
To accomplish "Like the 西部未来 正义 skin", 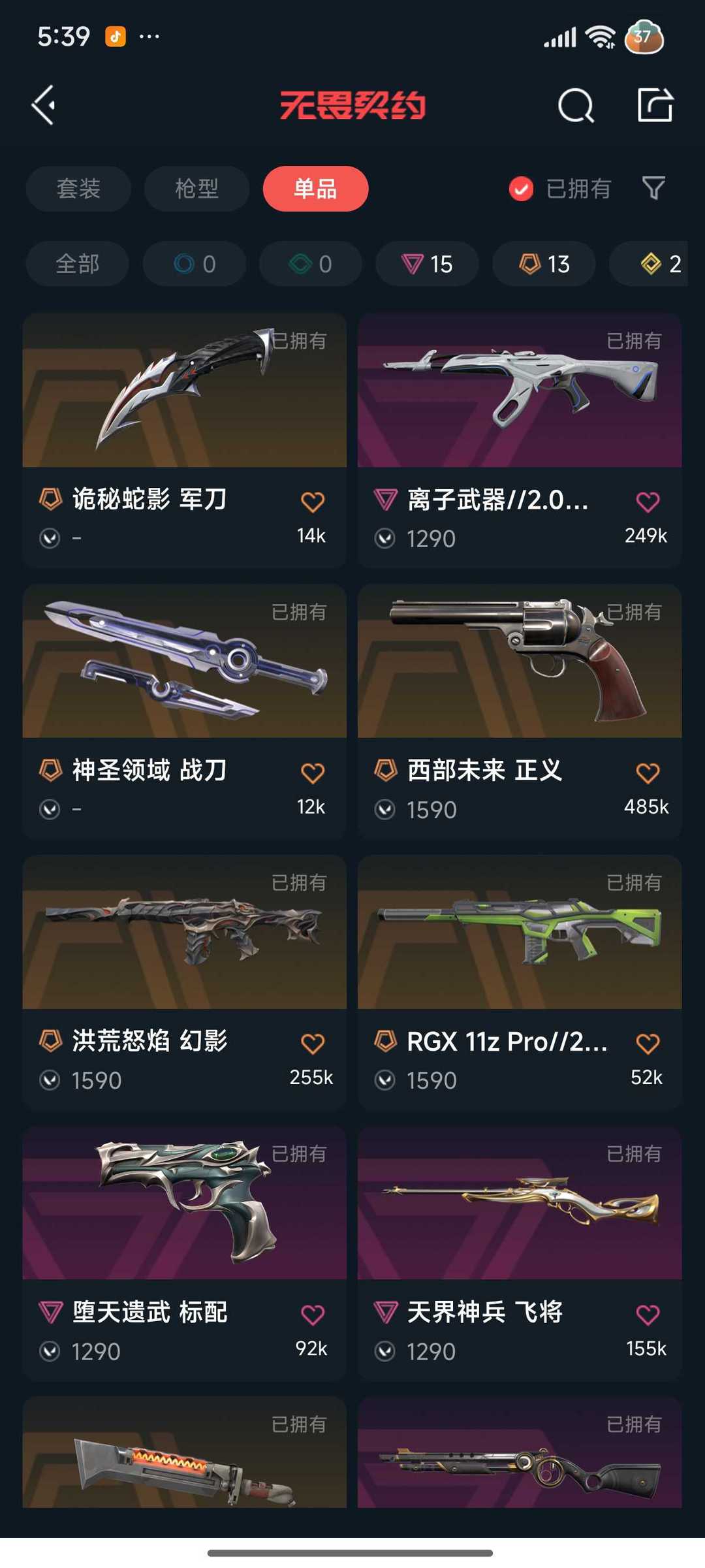I will click(x=648, y=773).
